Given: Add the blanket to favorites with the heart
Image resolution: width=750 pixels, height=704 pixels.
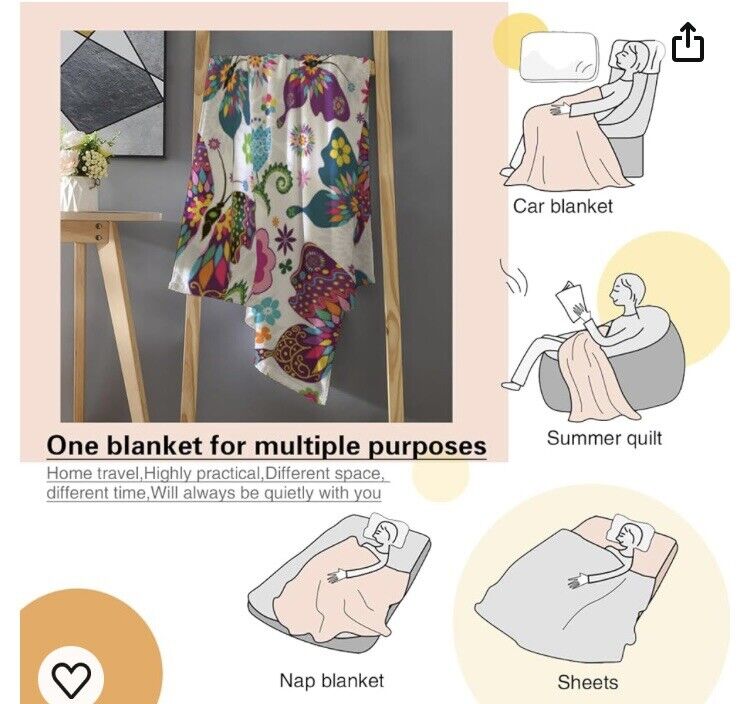Looking at the screenshot, I should (71, 679).
